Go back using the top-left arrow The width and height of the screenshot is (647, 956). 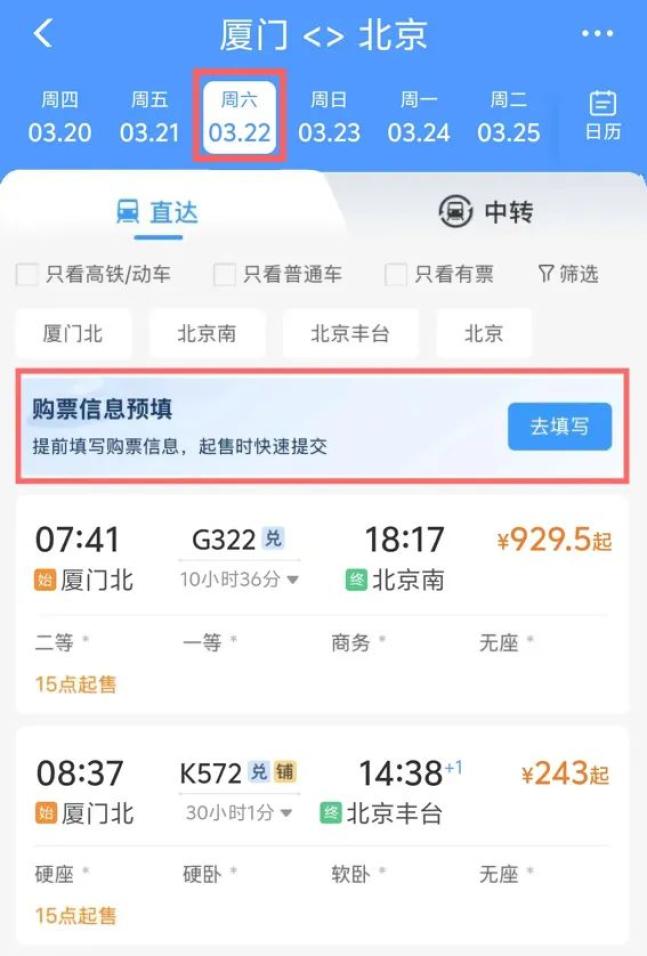tap(43, 32)
